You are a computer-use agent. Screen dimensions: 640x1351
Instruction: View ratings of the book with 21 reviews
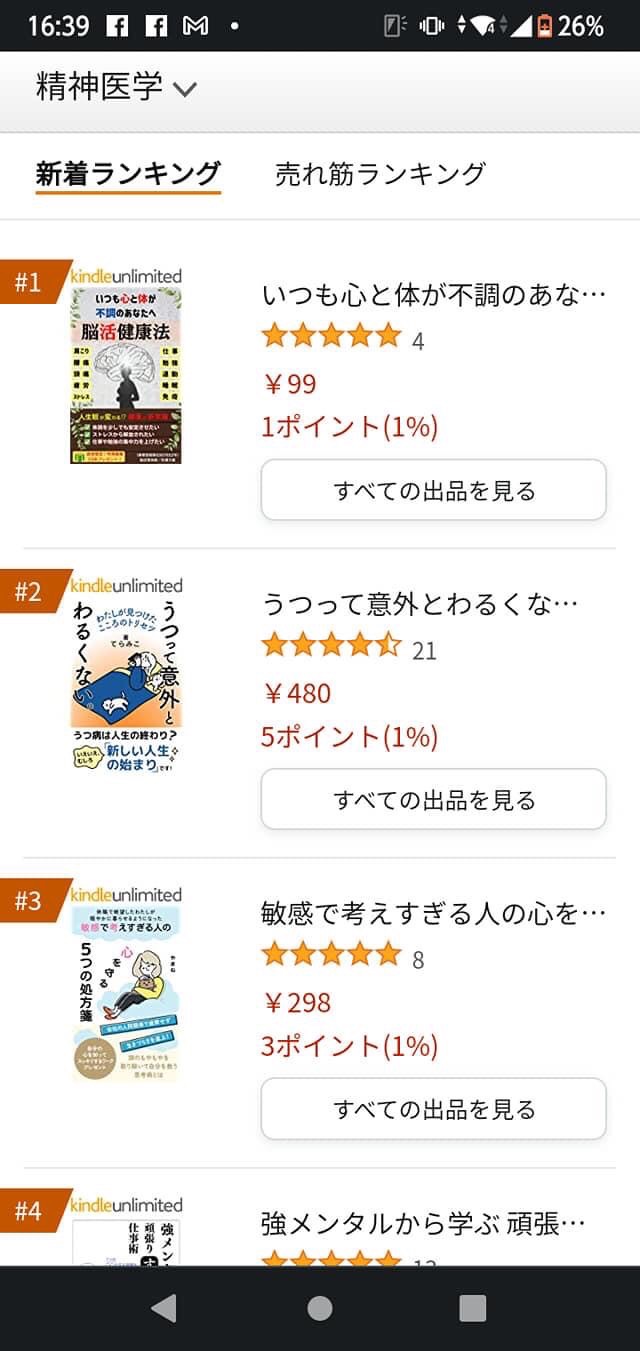(349, 648)
